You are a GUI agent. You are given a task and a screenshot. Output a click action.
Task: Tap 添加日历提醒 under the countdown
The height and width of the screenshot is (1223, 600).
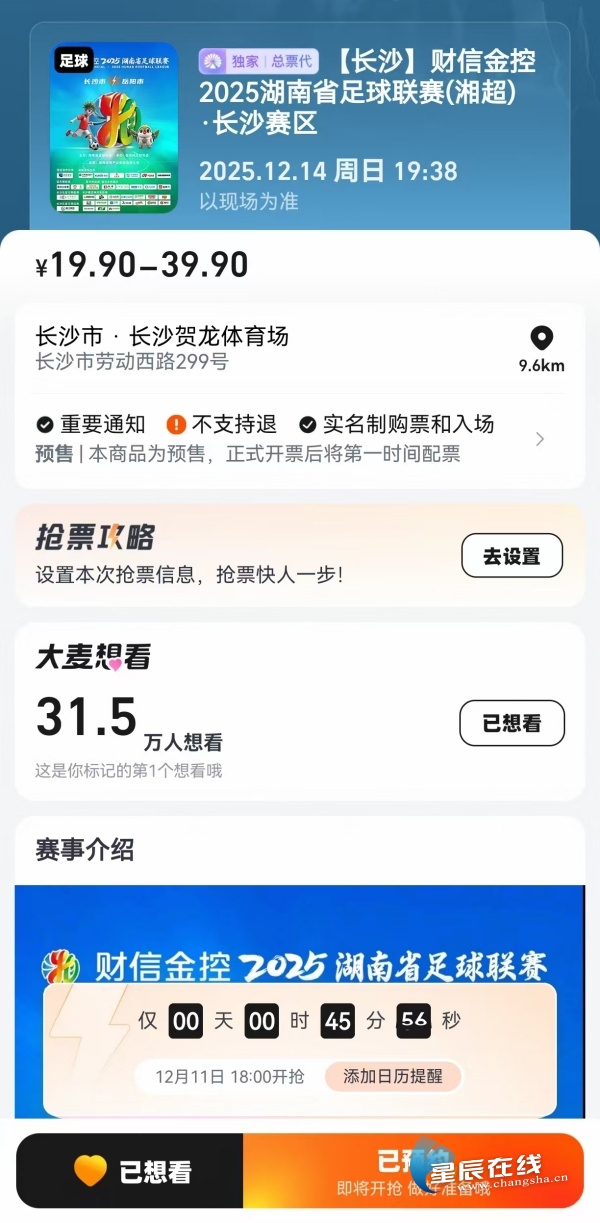pos(393,1076)
